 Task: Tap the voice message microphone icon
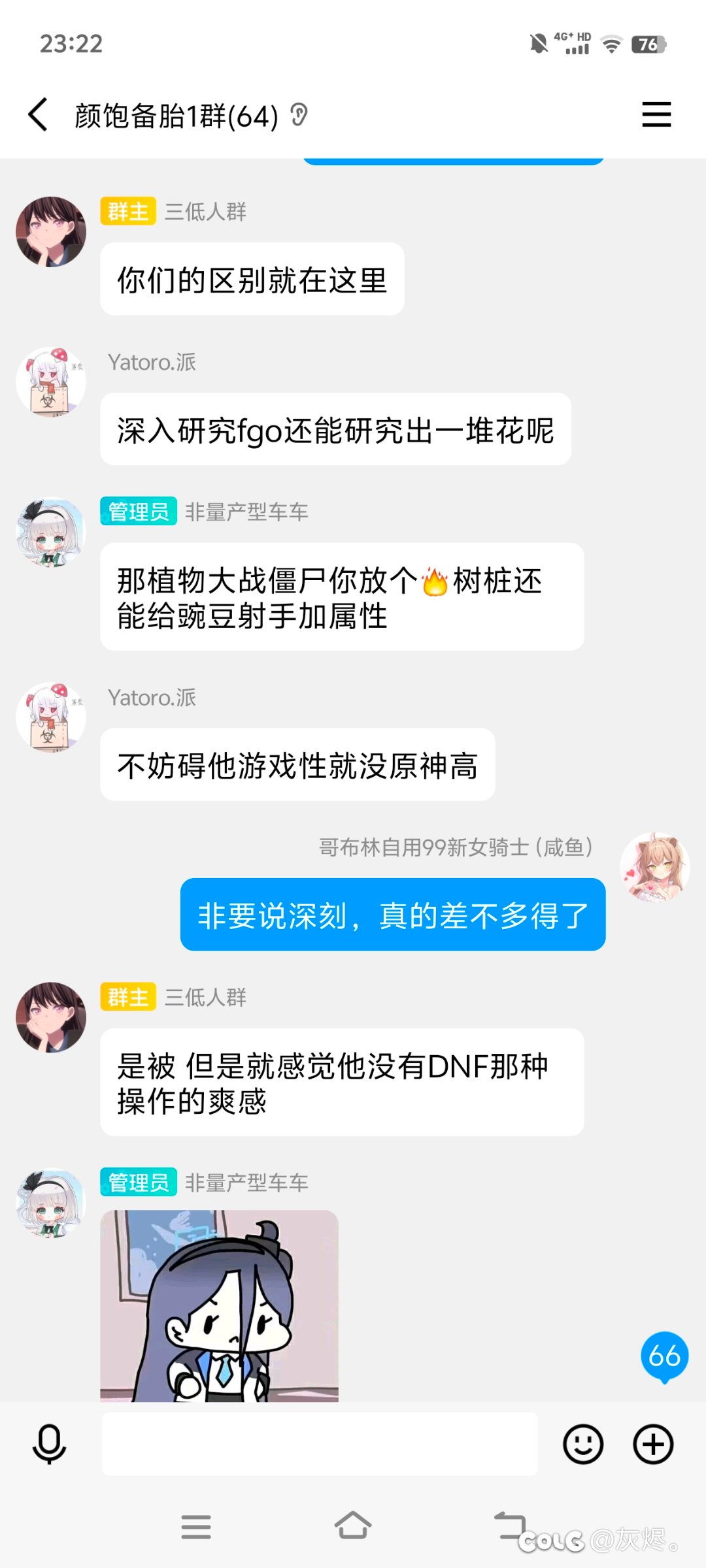pos(49,1445)
